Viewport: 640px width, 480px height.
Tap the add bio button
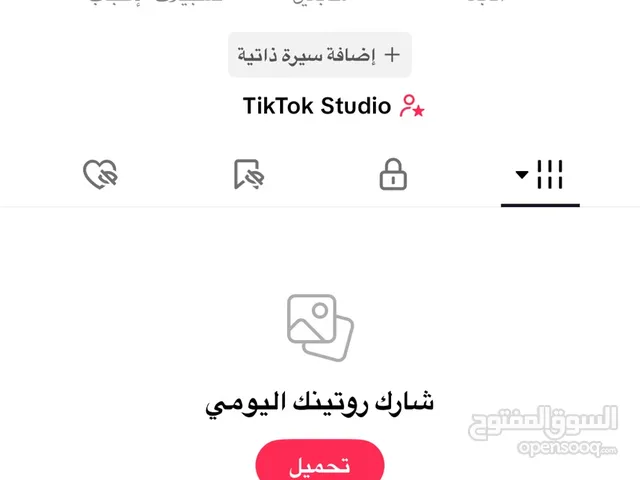[320, 54]
